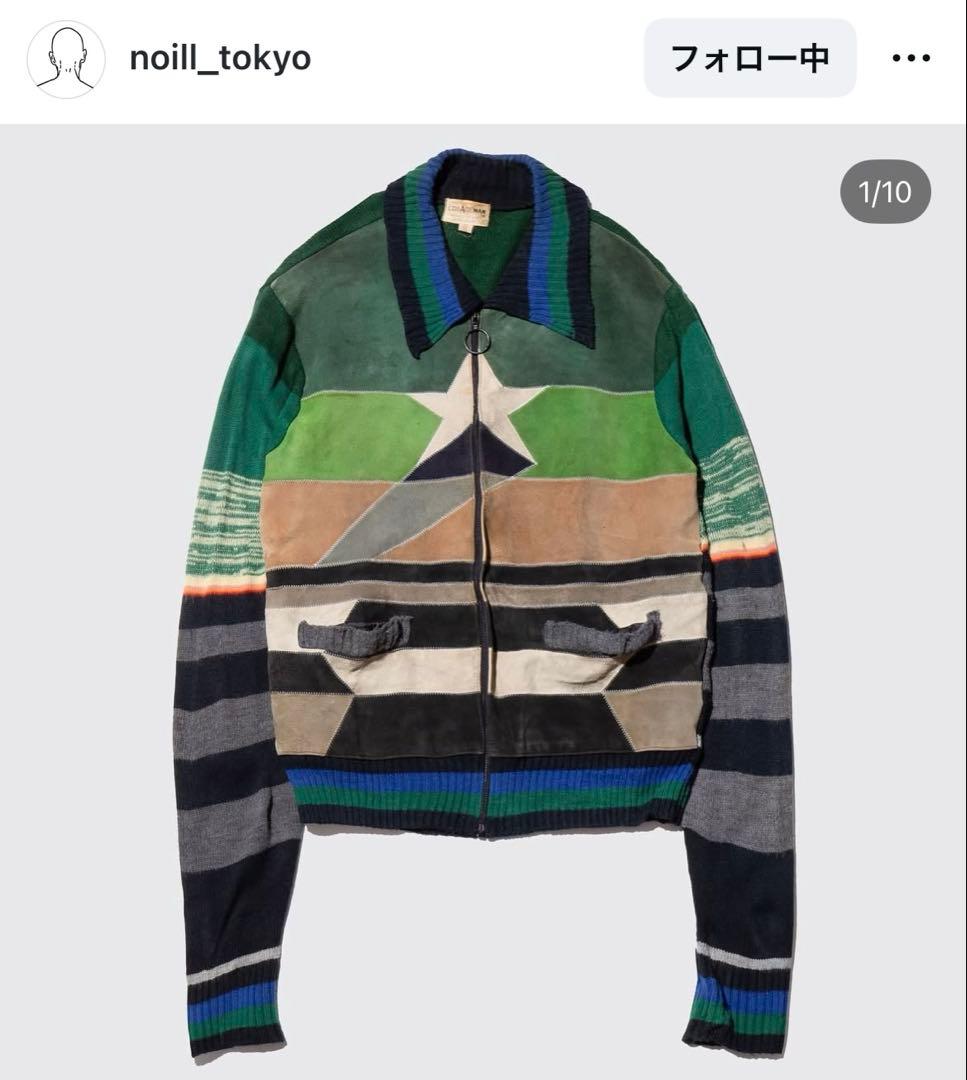This screenshot has height=1080, width=967.
Task: Tap the フォロー中 following button
Action: point(750,58)
